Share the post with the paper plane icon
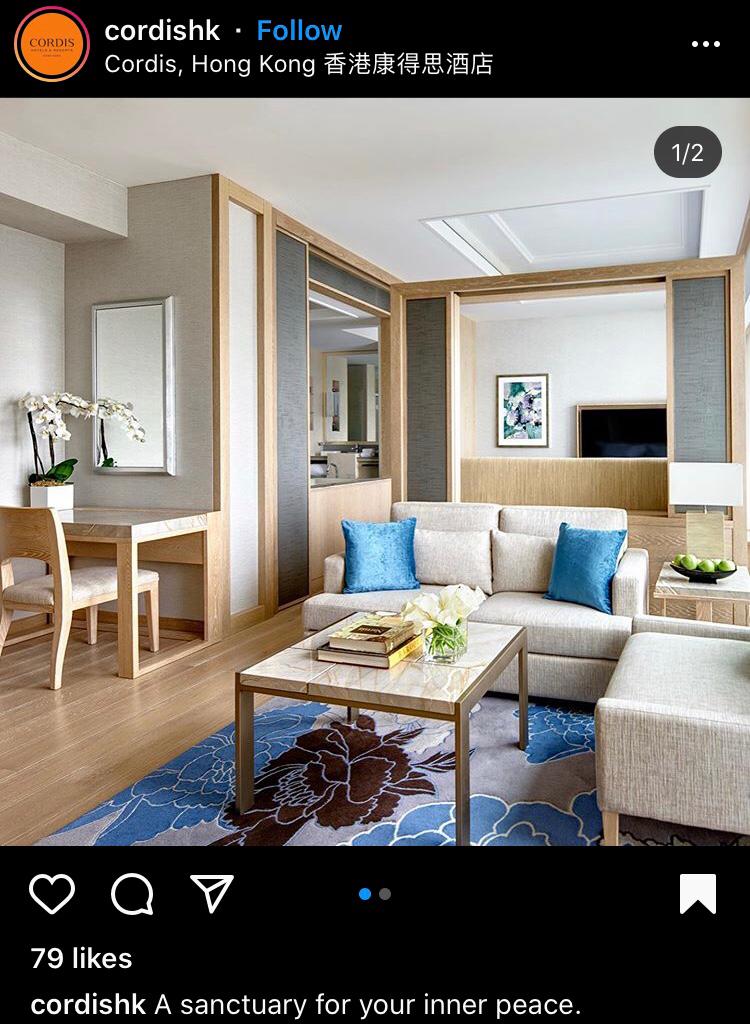Image resolution: width=750 pixels, height=1024 pixels. [x=211, y=893]
